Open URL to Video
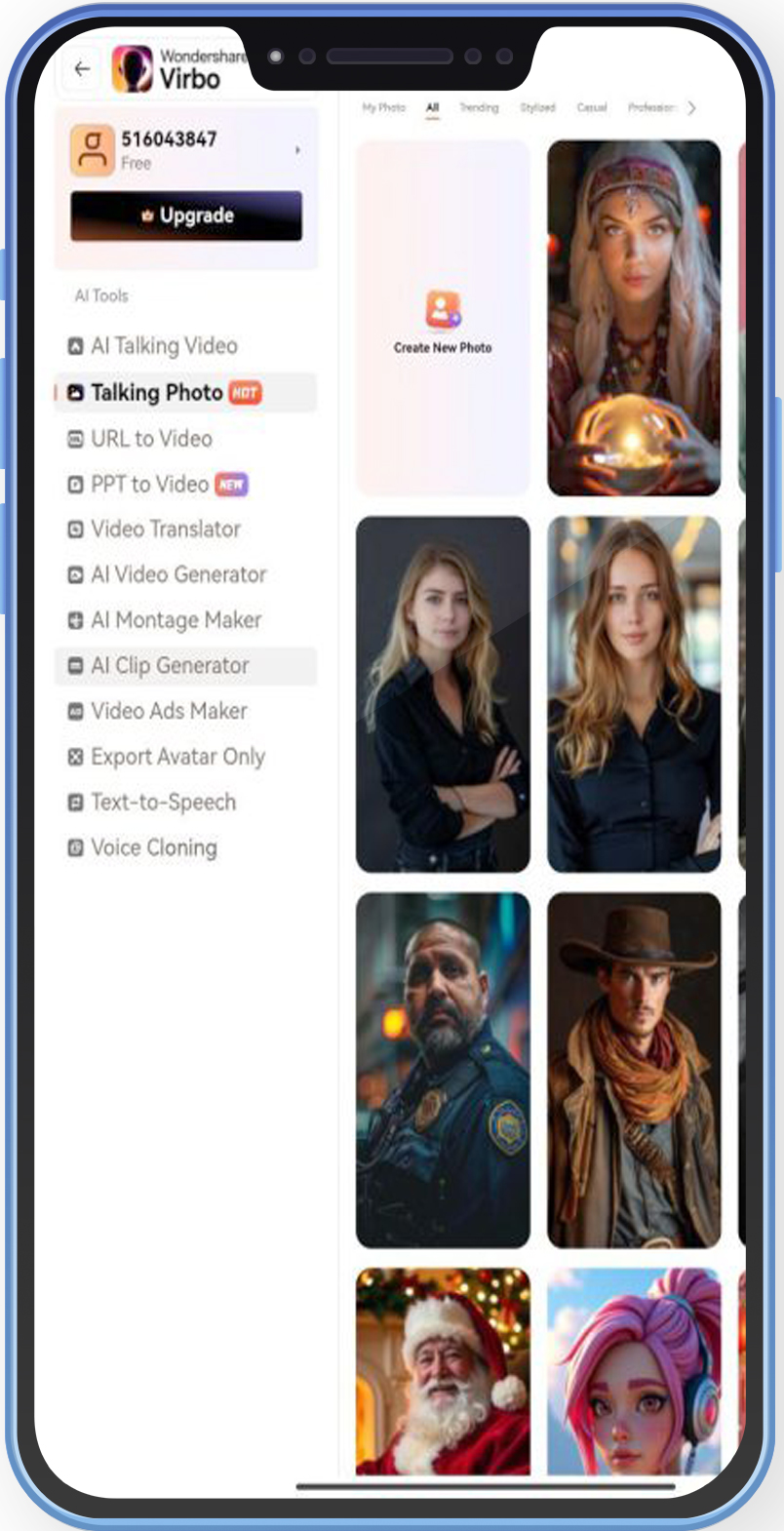Viewport: 784px width, 1531px height. coord(151,439)
